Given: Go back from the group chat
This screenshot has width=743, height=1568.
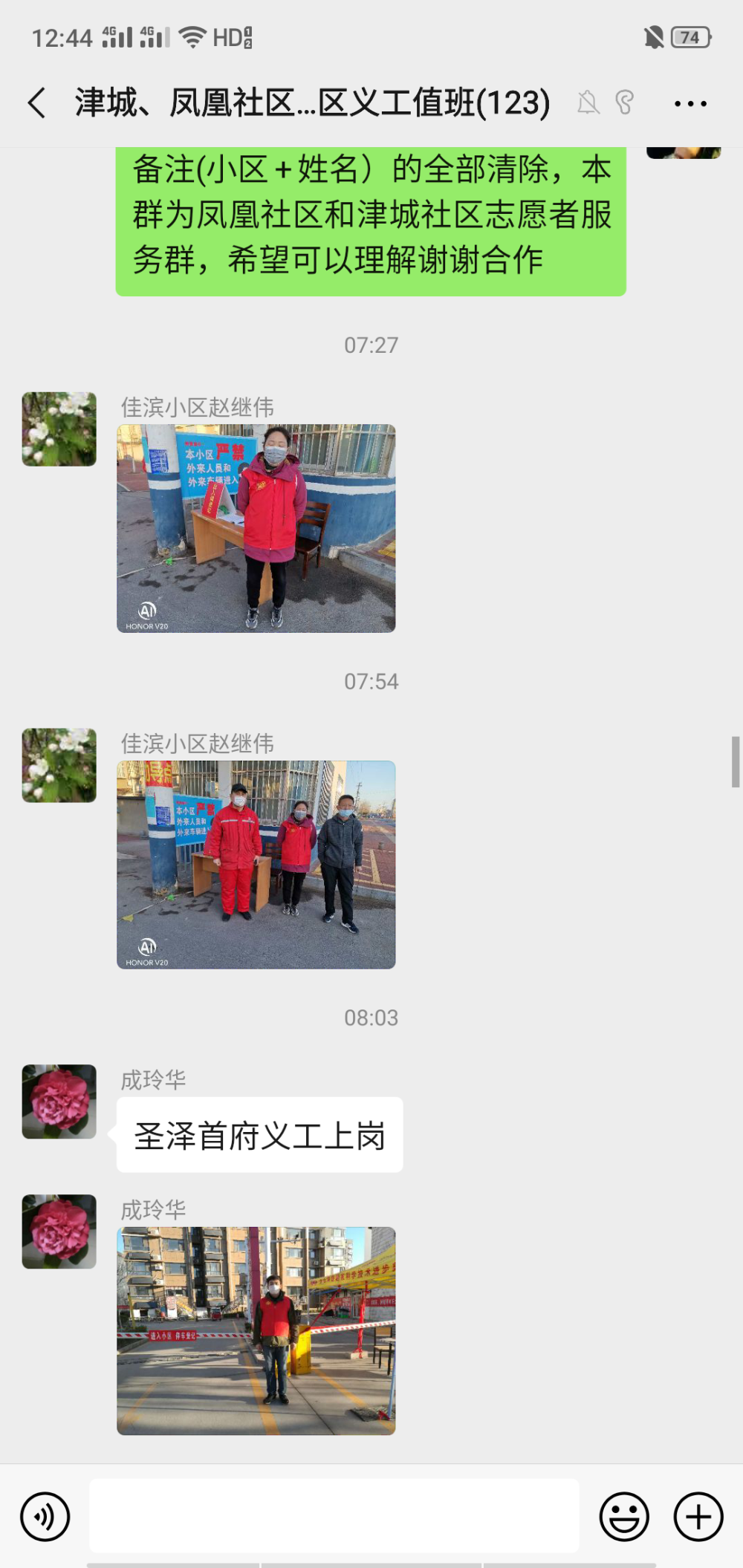Looking at the screenshot, I should (37, 103).
